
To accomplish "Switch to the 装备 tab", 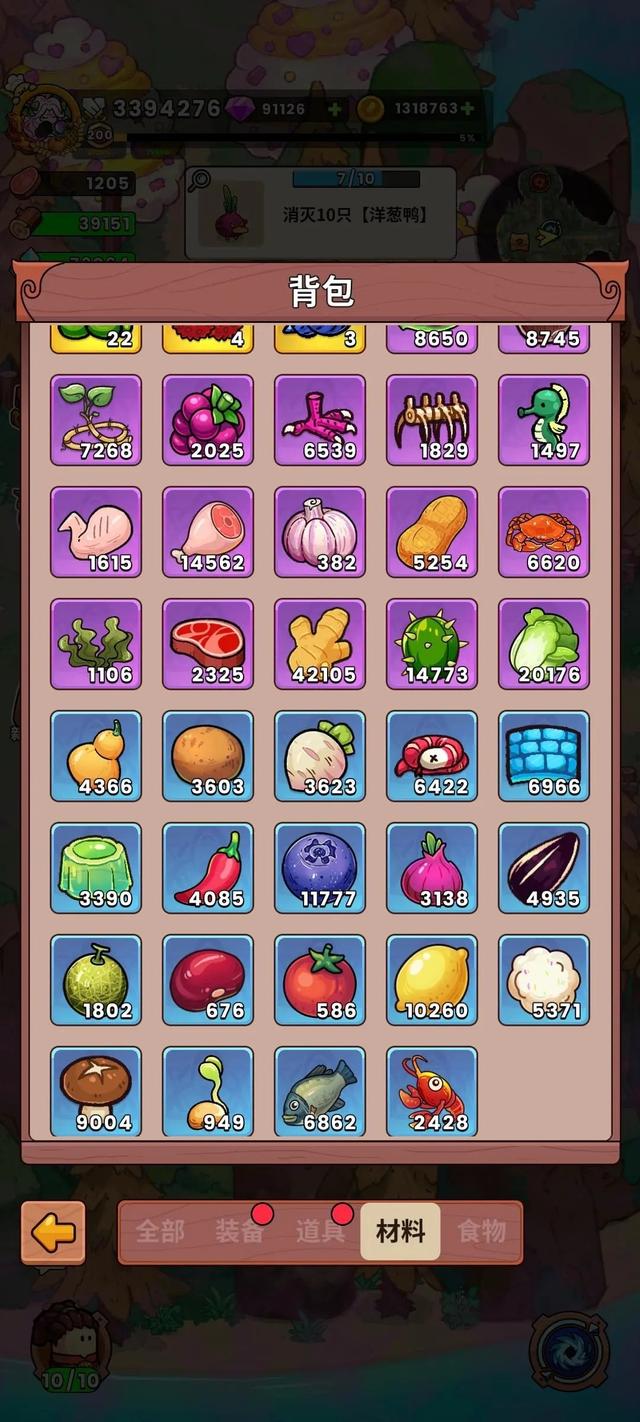I will click(239, 1232).
